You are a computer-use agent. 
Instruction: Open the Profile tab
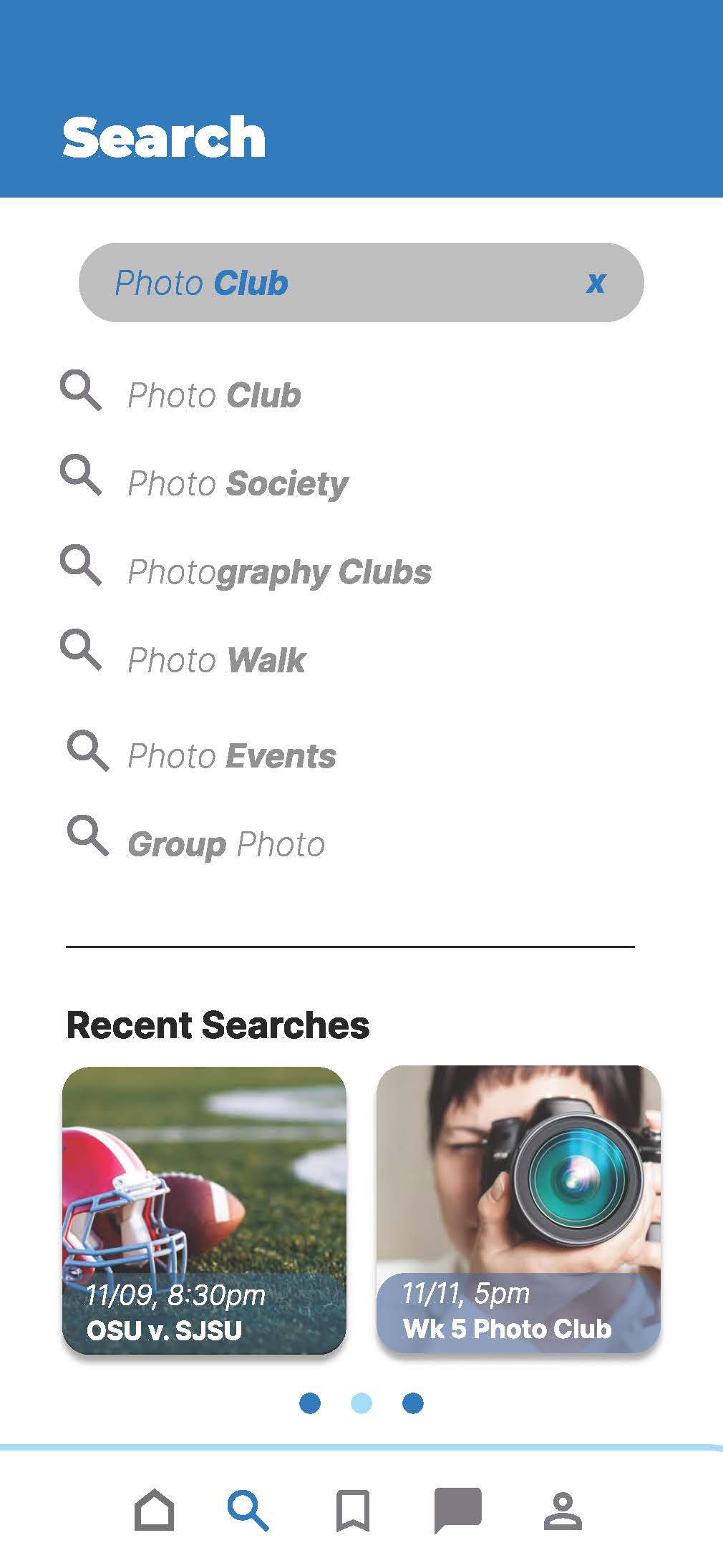[563, 1510]
